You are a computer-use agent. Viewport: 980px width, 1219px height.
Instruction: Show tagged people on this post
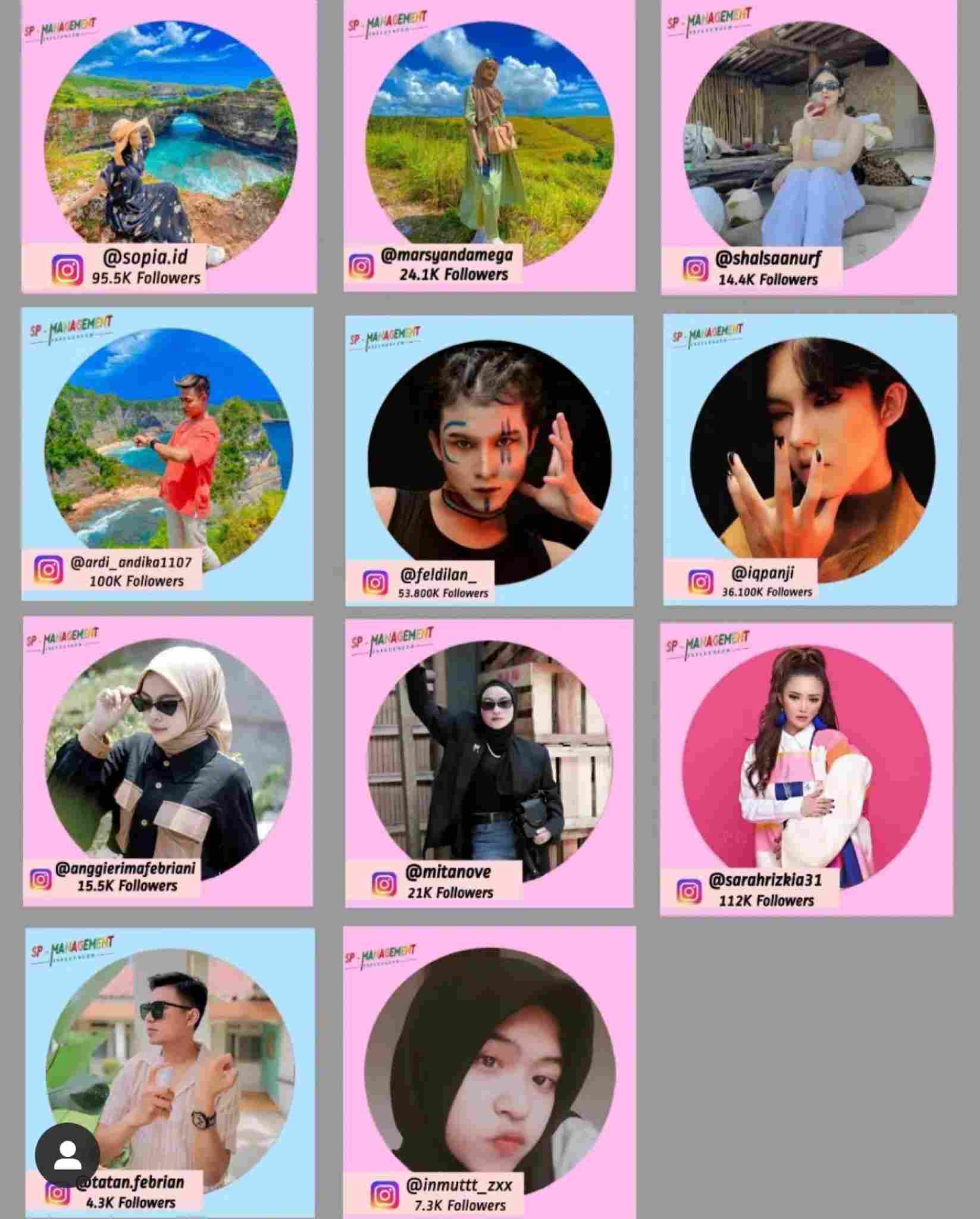(x=67, y=1155)
